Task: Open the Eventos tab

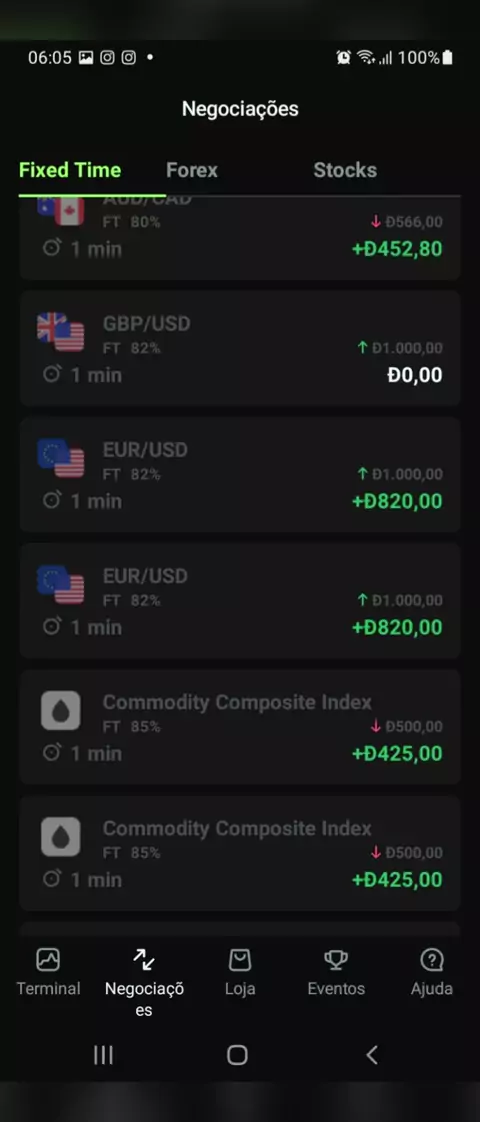Action: pyautogui.click(x=336, y=972)
